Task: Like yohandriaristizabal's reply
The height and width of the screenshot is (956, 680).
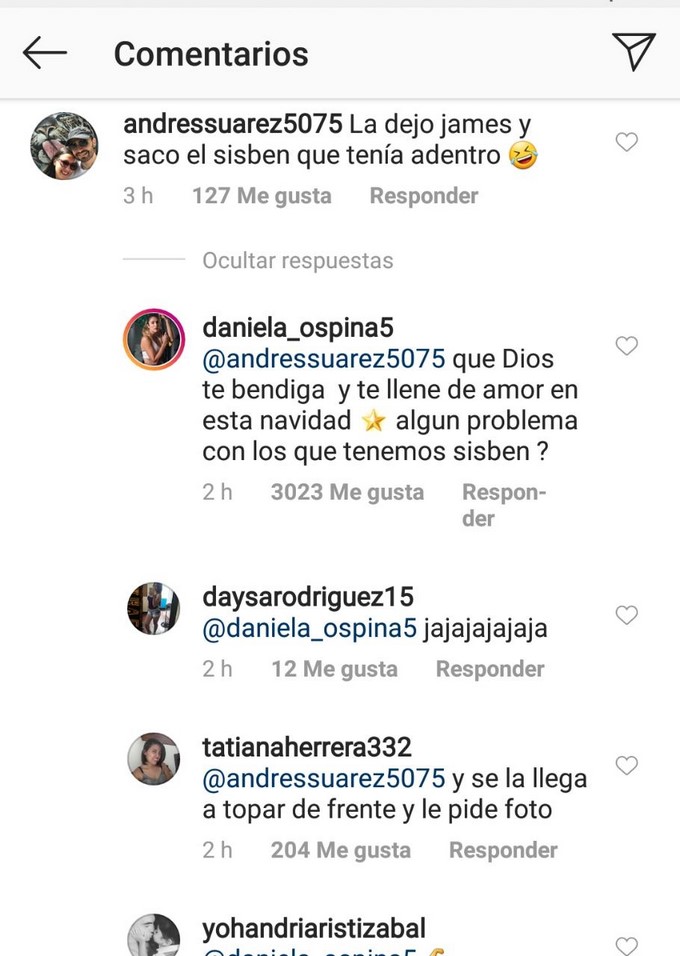Action: coord(626,945)
